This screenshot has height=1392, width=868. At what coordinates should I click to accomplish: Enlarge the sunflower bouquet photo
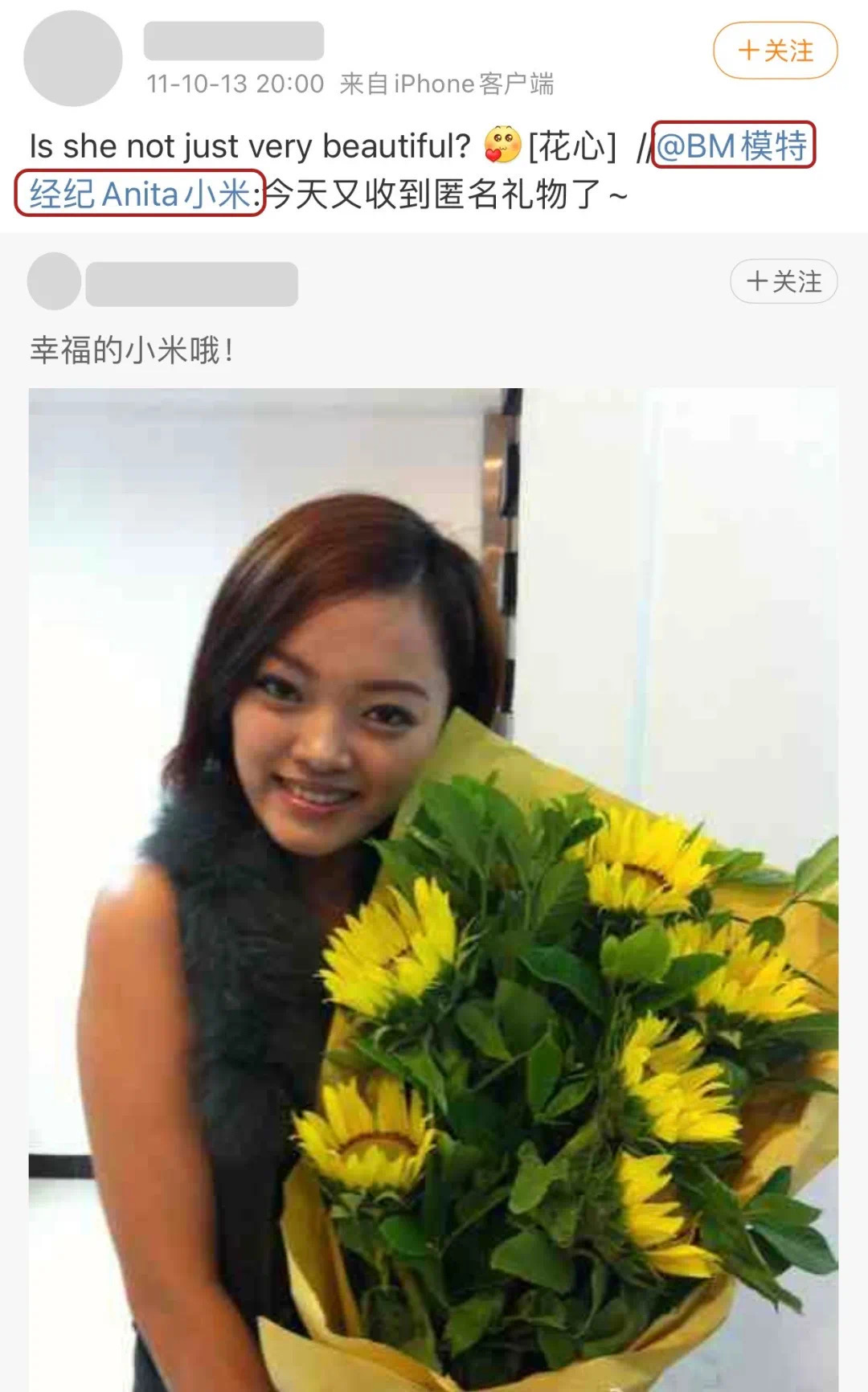coord(433,884)
